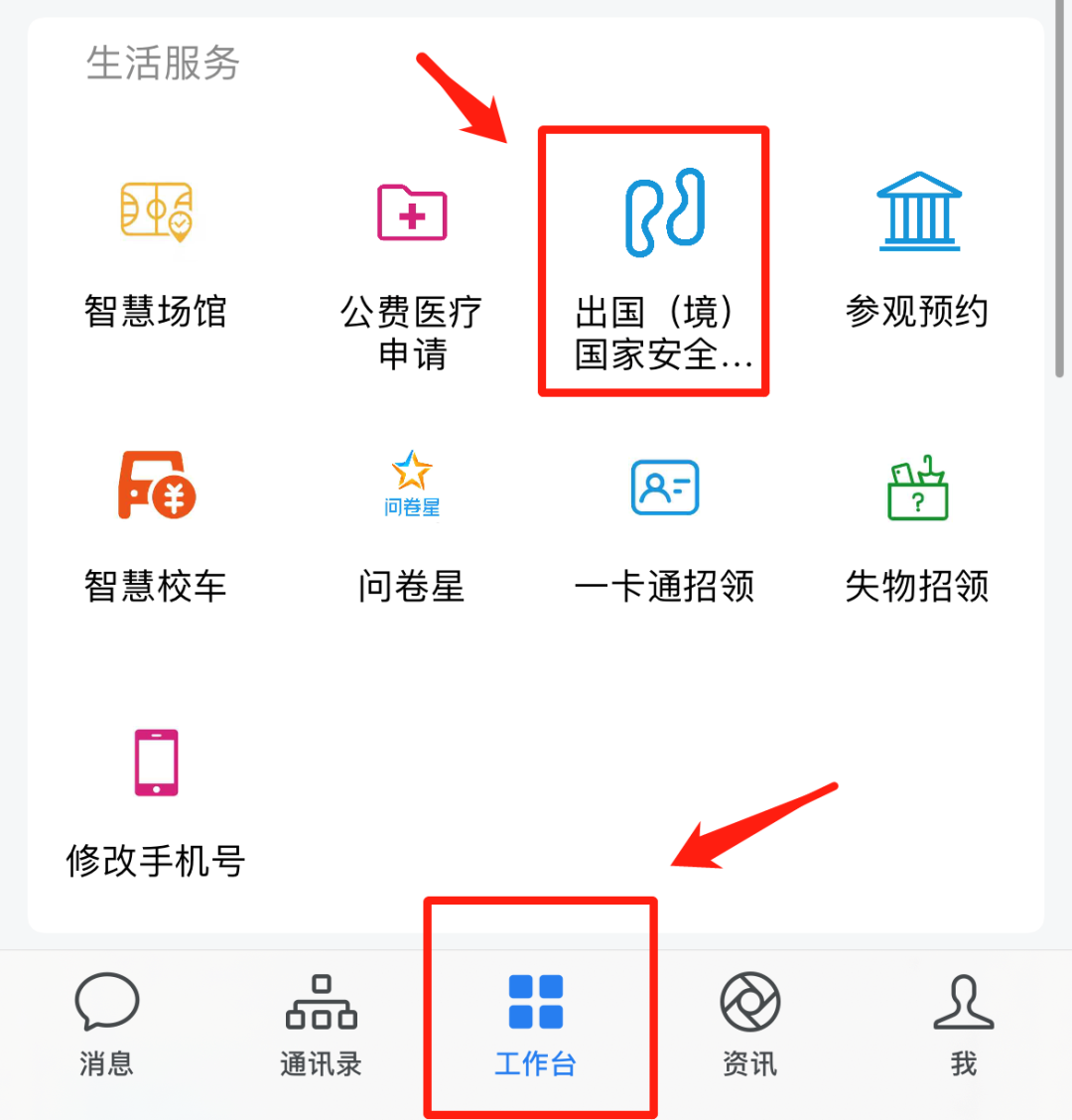
Task: Go to 通讯录 tab
Action: 321,1023
